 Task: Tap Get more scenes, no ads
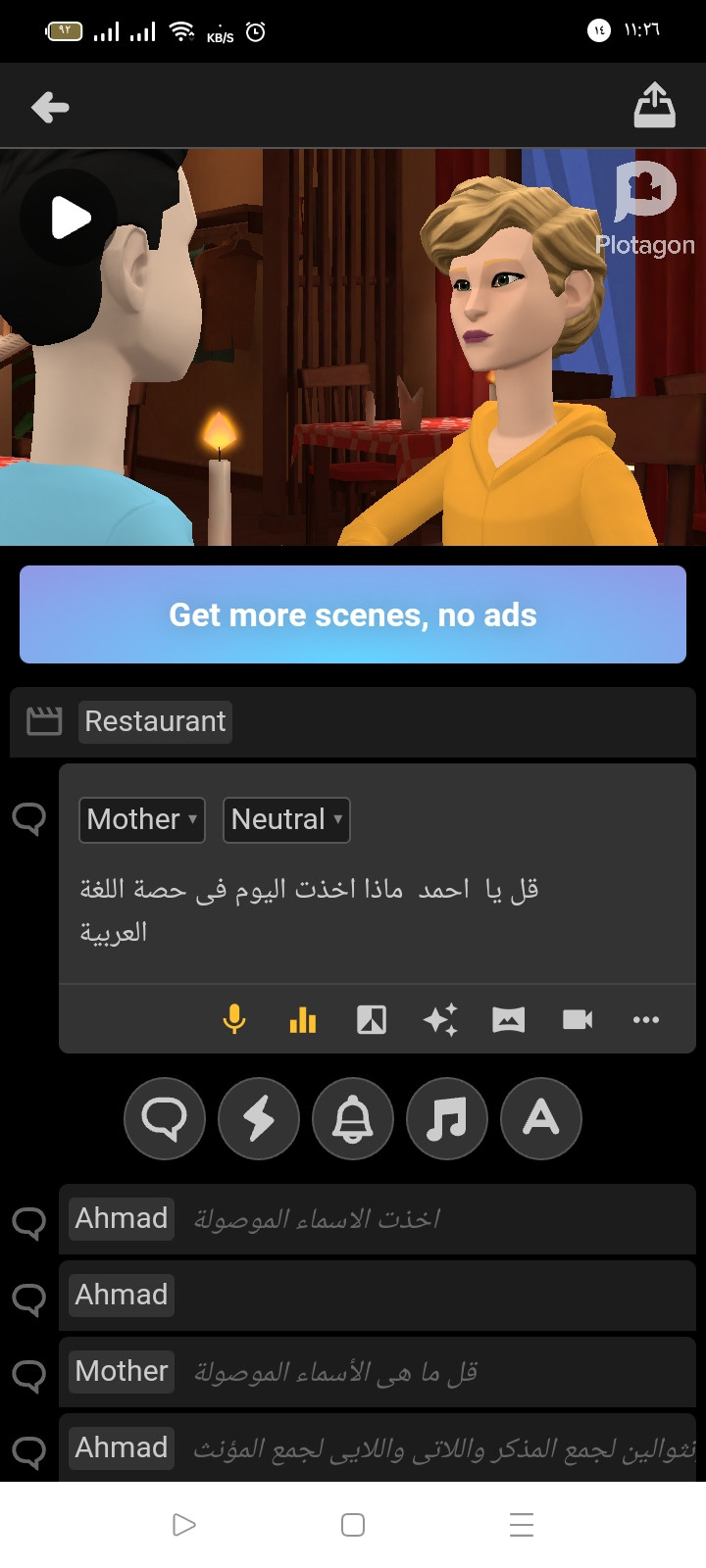click(x=353, y=614)
